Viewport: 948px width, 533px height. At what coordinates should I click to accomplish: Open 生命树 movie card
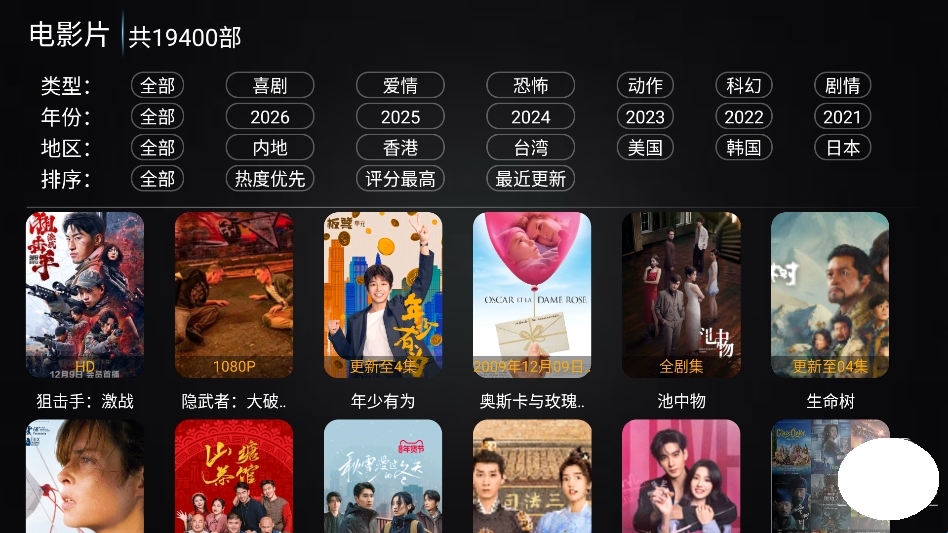830,295
